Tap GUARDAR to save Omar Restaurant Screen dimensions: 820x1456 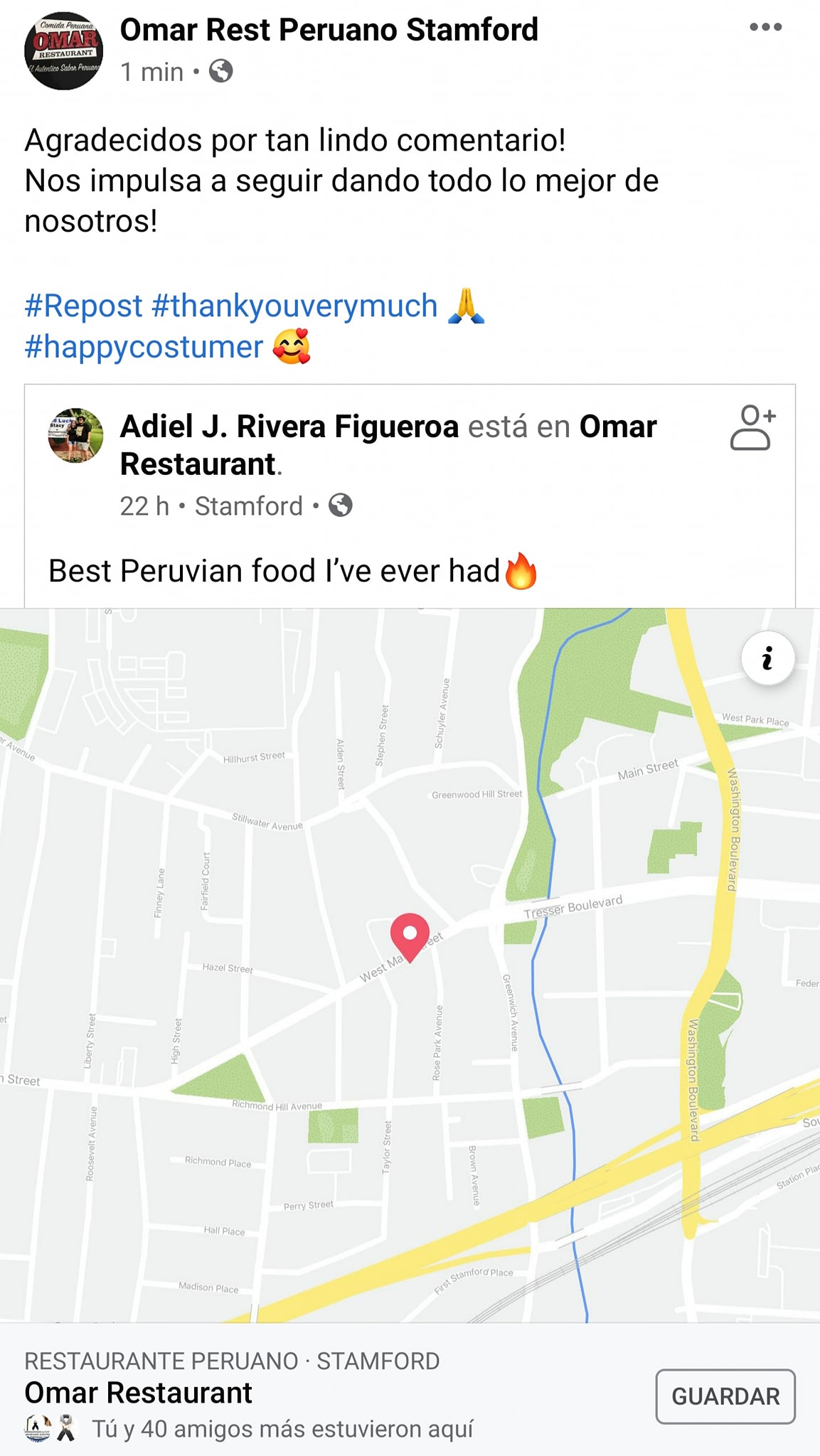tap(725, 1396)
